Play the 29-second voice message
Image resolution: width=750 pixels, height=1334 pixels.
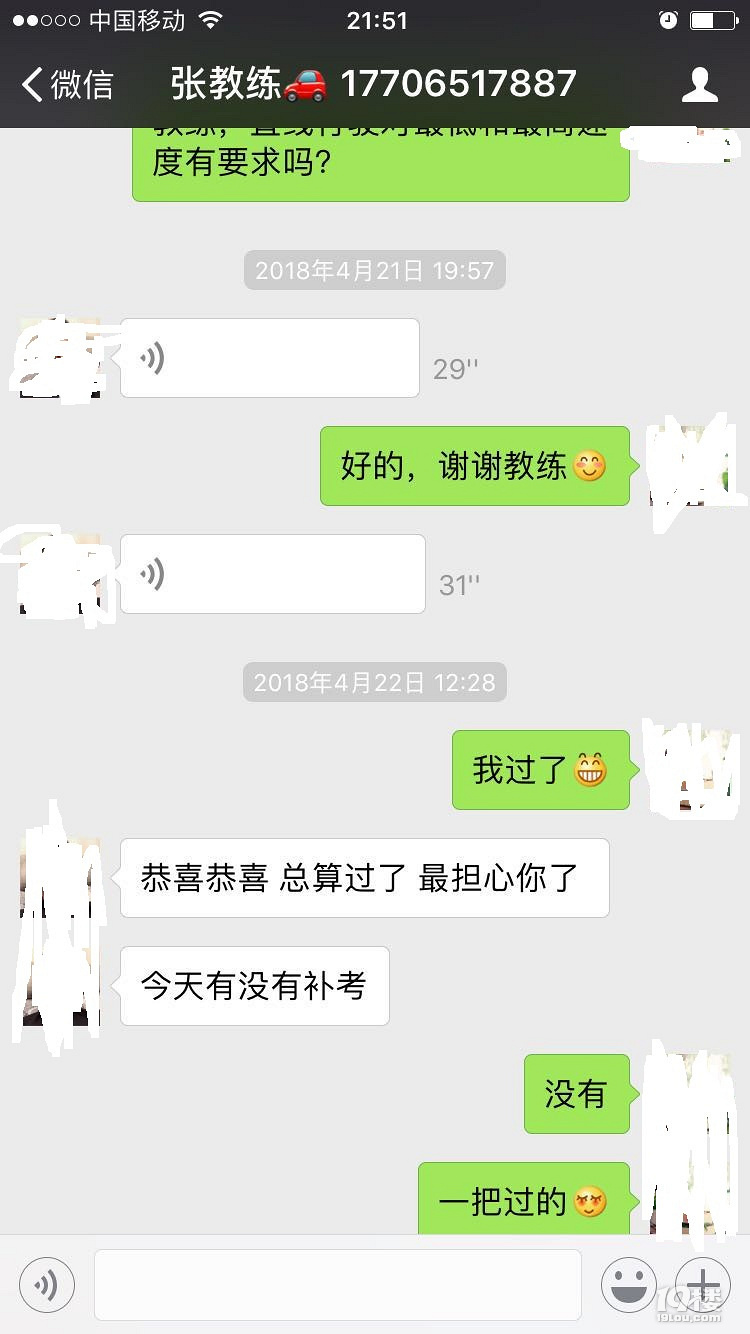pos(270,357)
